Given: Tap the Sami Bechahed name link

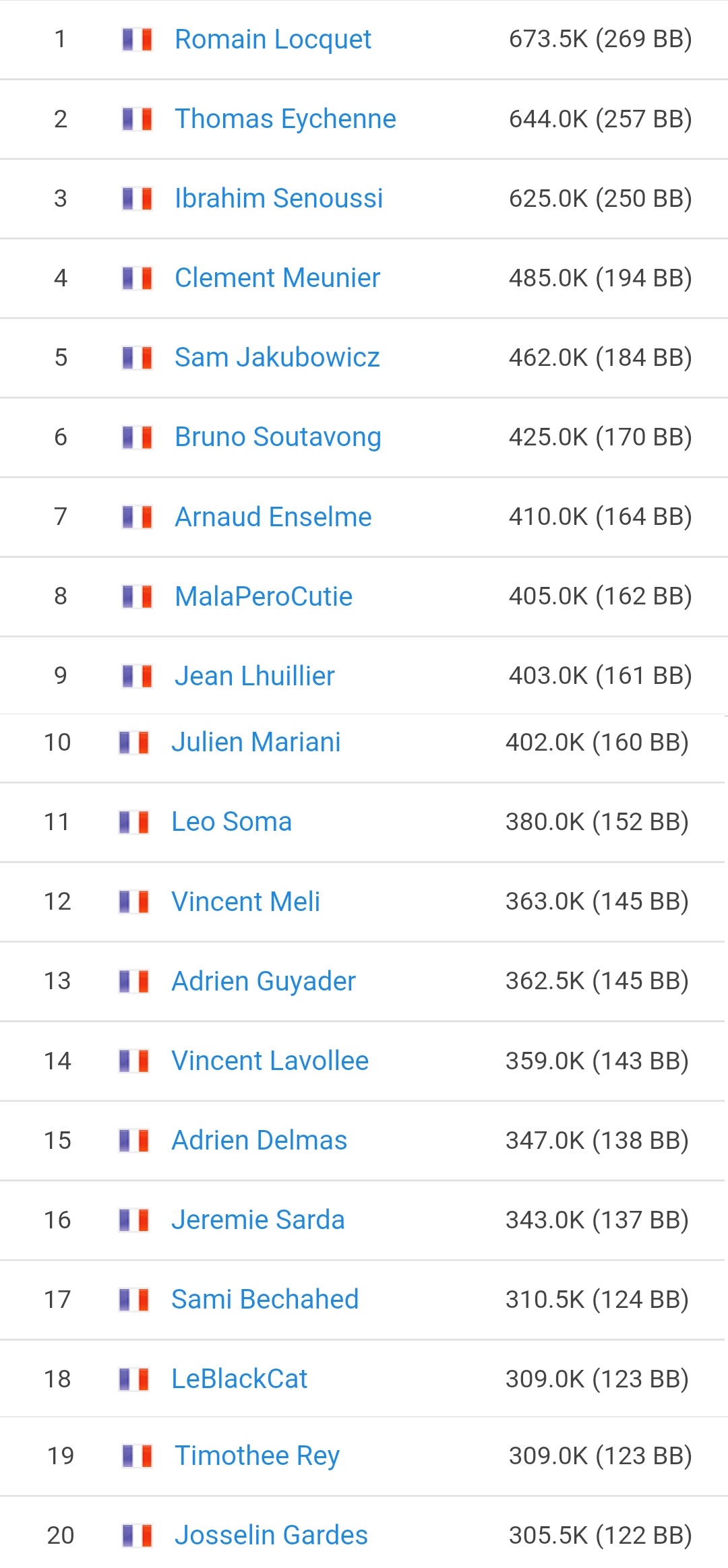Looking at the screenshot, I should pos(265,1299).
